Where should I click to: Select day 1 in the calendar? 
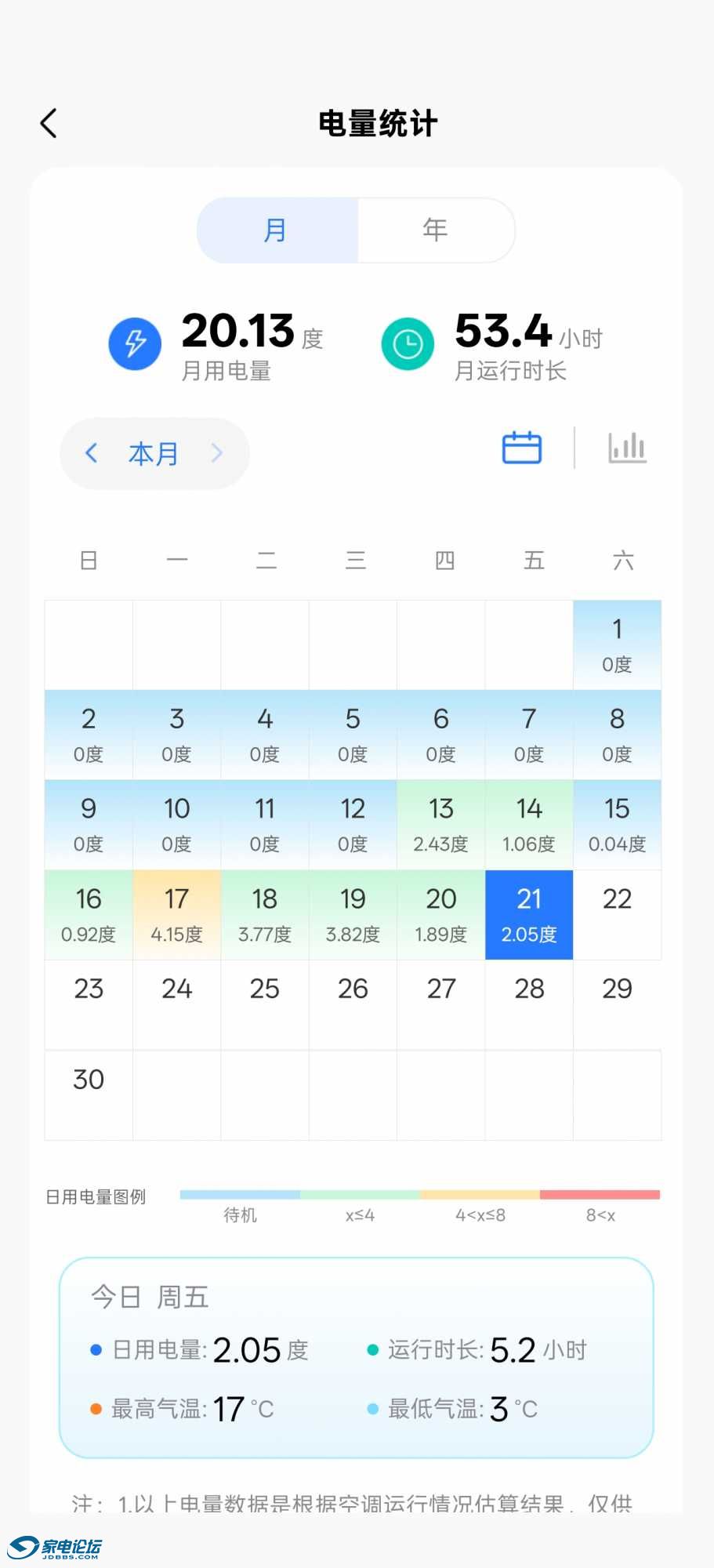617,644
